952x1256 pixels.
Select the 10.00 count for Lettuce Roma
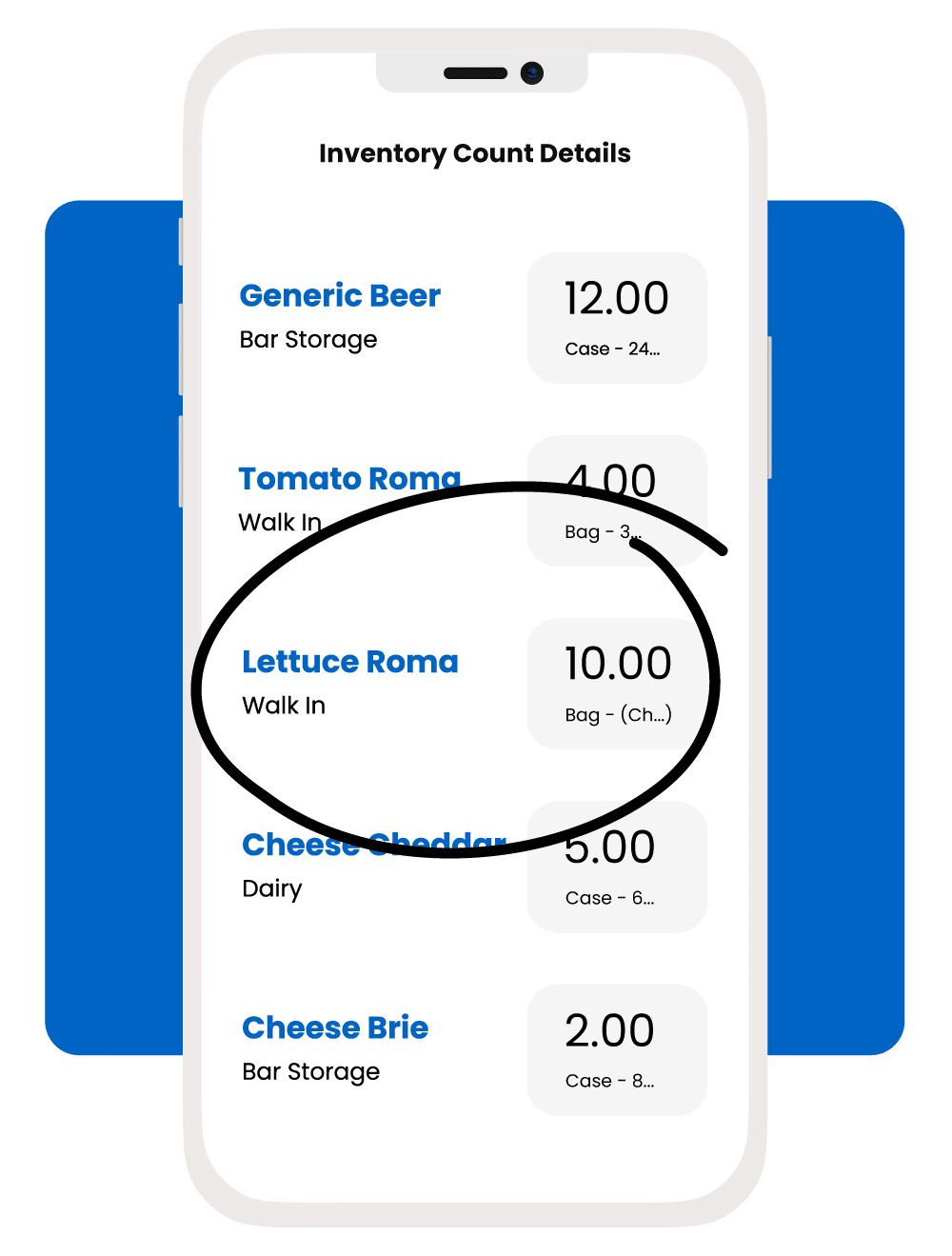(617, 663)
